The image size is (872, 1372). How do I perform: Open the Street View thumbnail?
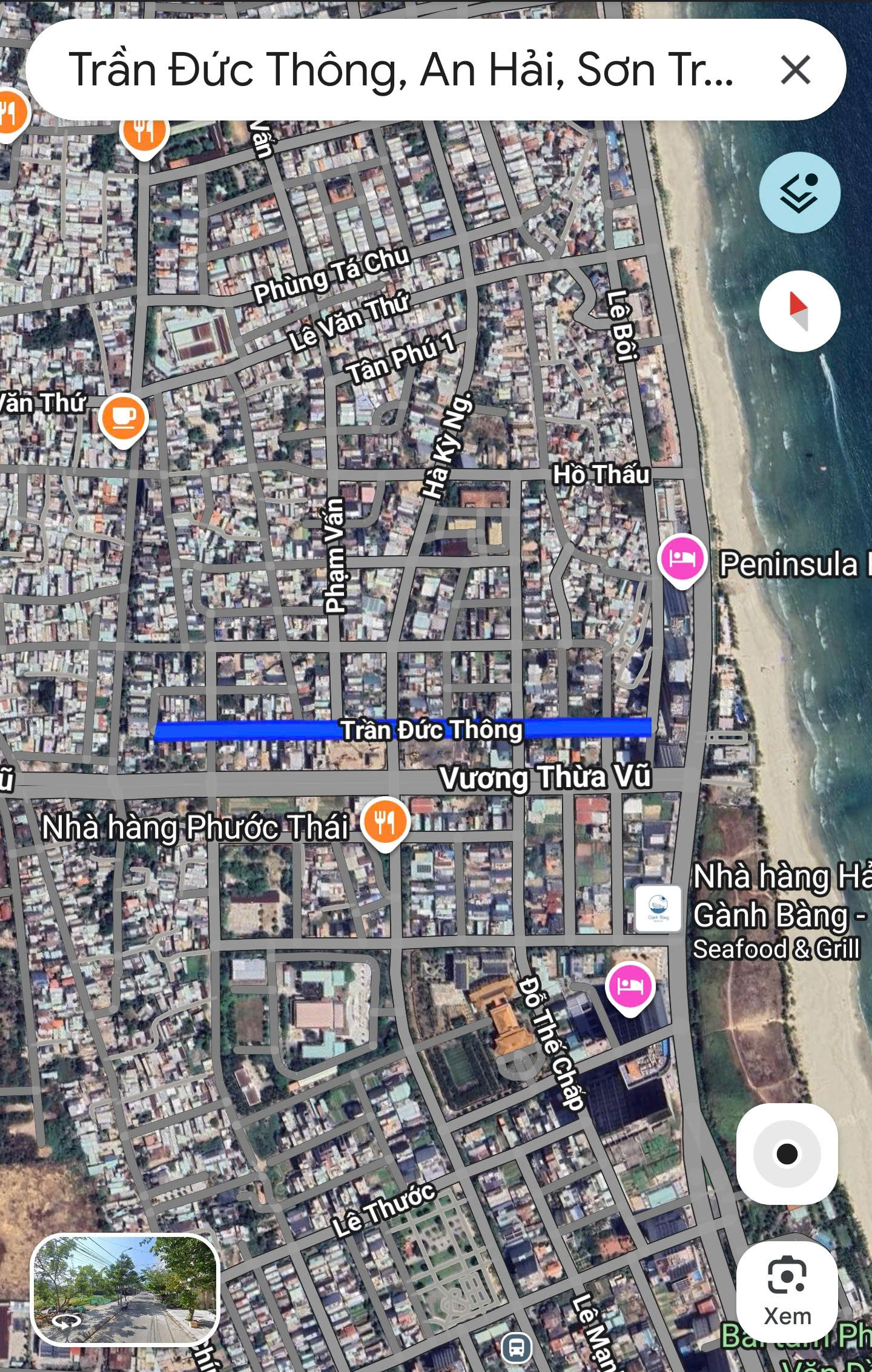click(125, 1290)
